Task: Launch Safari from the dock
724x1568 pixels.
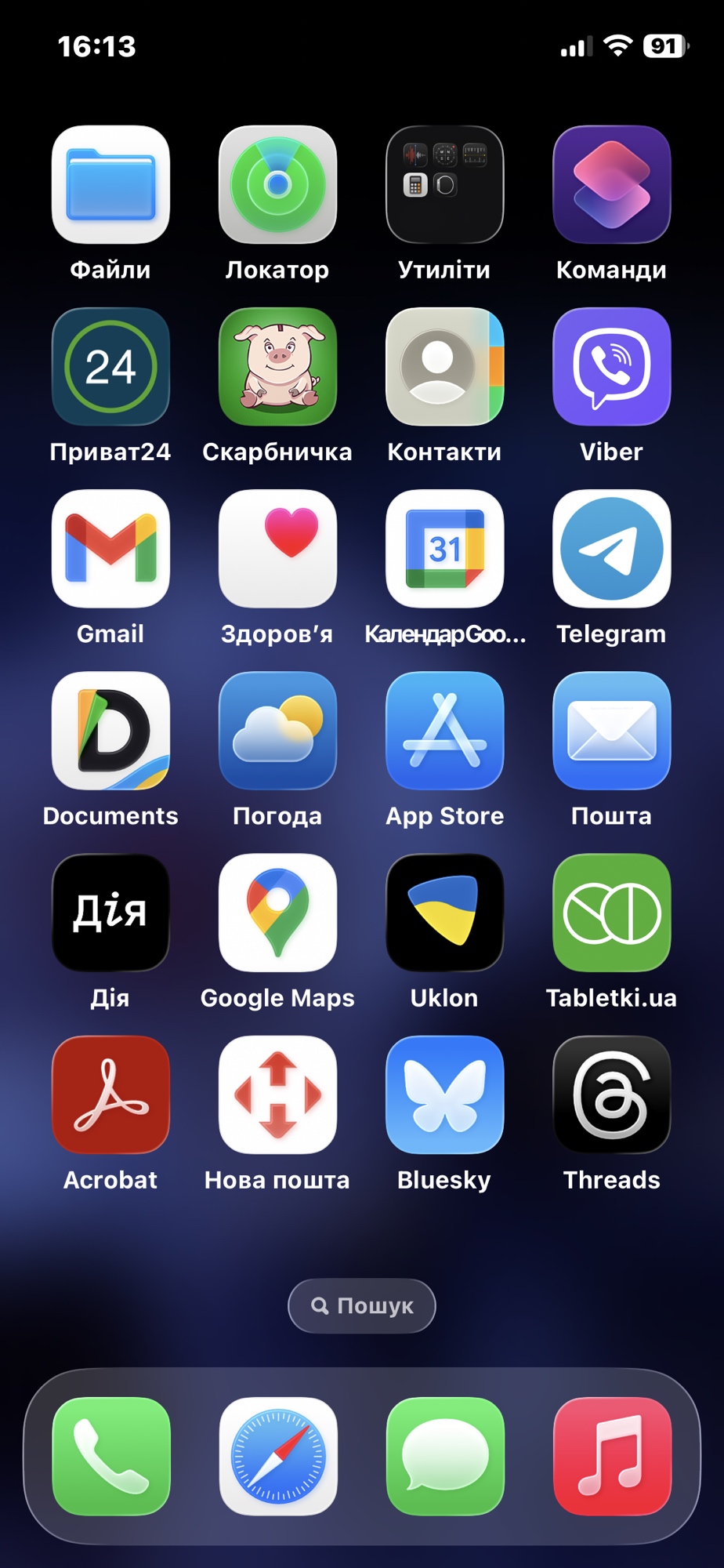Action: pyautogui.click(x=278, y=1456)
